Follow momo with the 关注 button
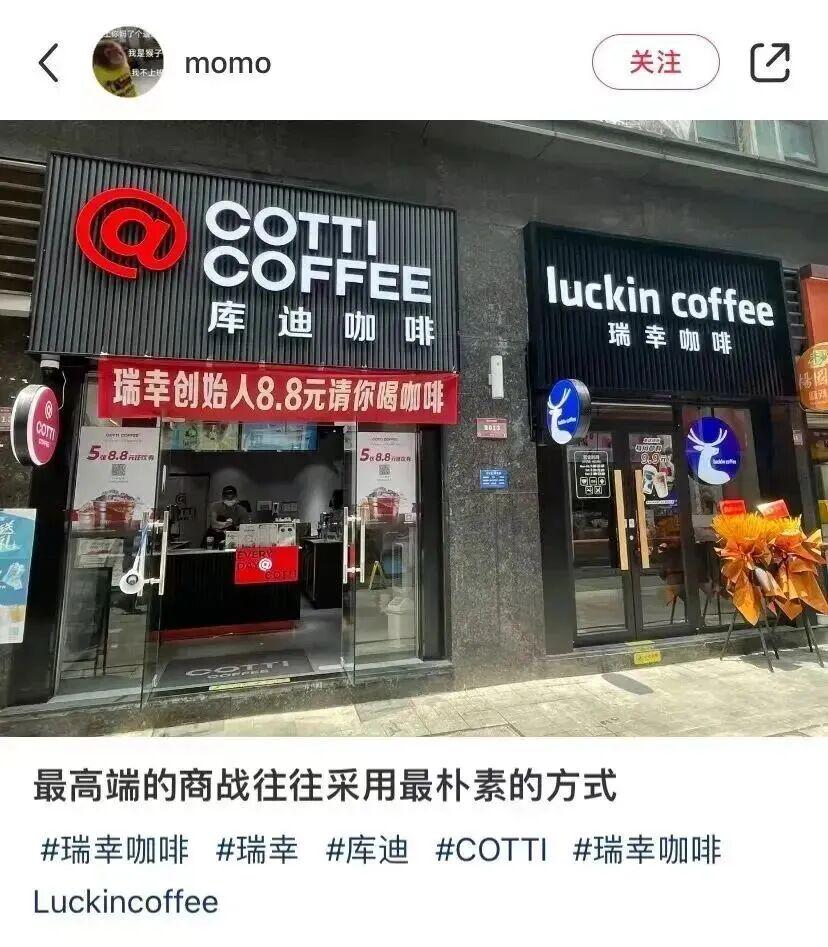Viewport: 828px width, 947px height. click(655, 62)
